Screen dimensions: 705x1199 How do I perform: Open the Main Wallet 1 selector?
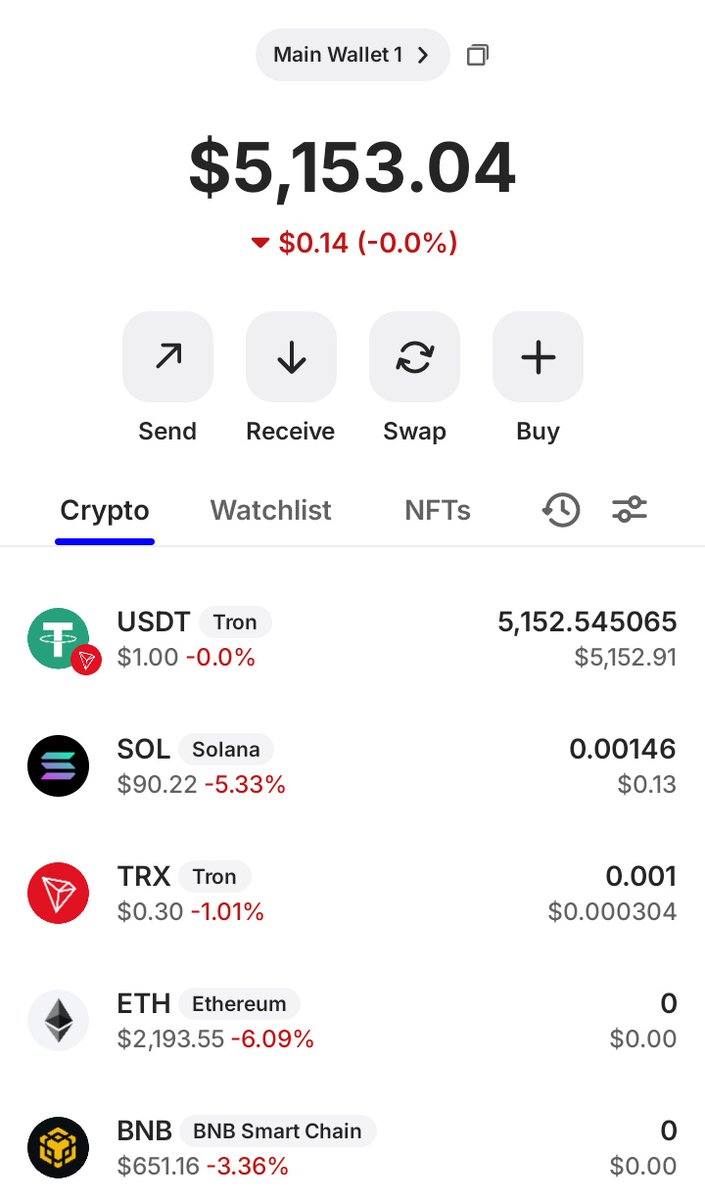point(352,55)
